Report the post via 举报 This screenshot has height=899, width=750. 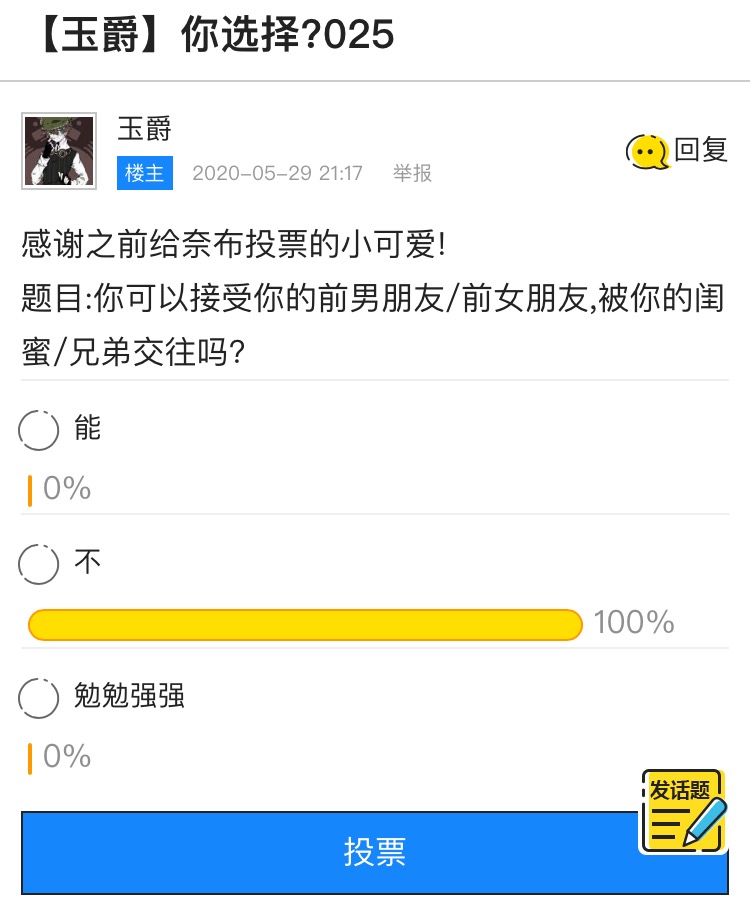click(x=412, y=173)
